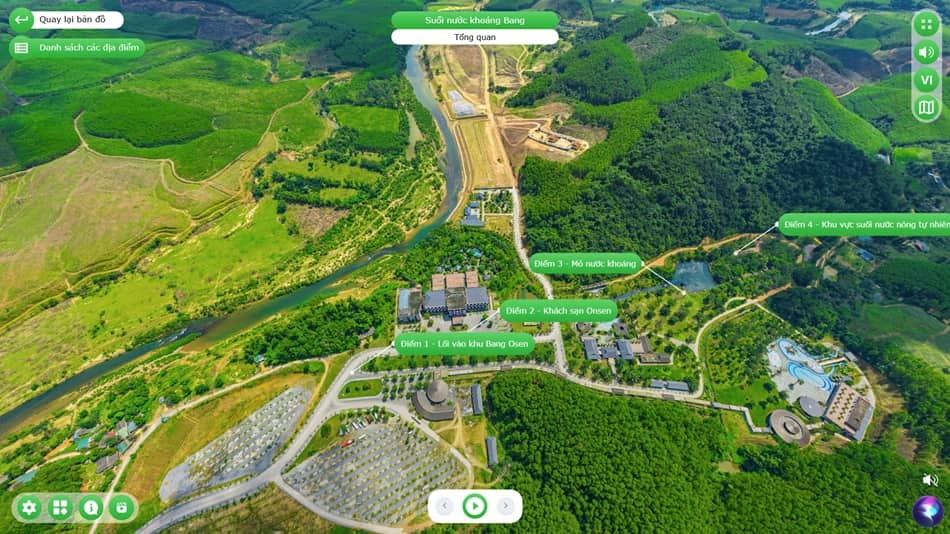950x534 pixels.
Task: Open hotspot Điểm 4 - Khu vực suối nước nóng
Action: click(x=865, y=225)
